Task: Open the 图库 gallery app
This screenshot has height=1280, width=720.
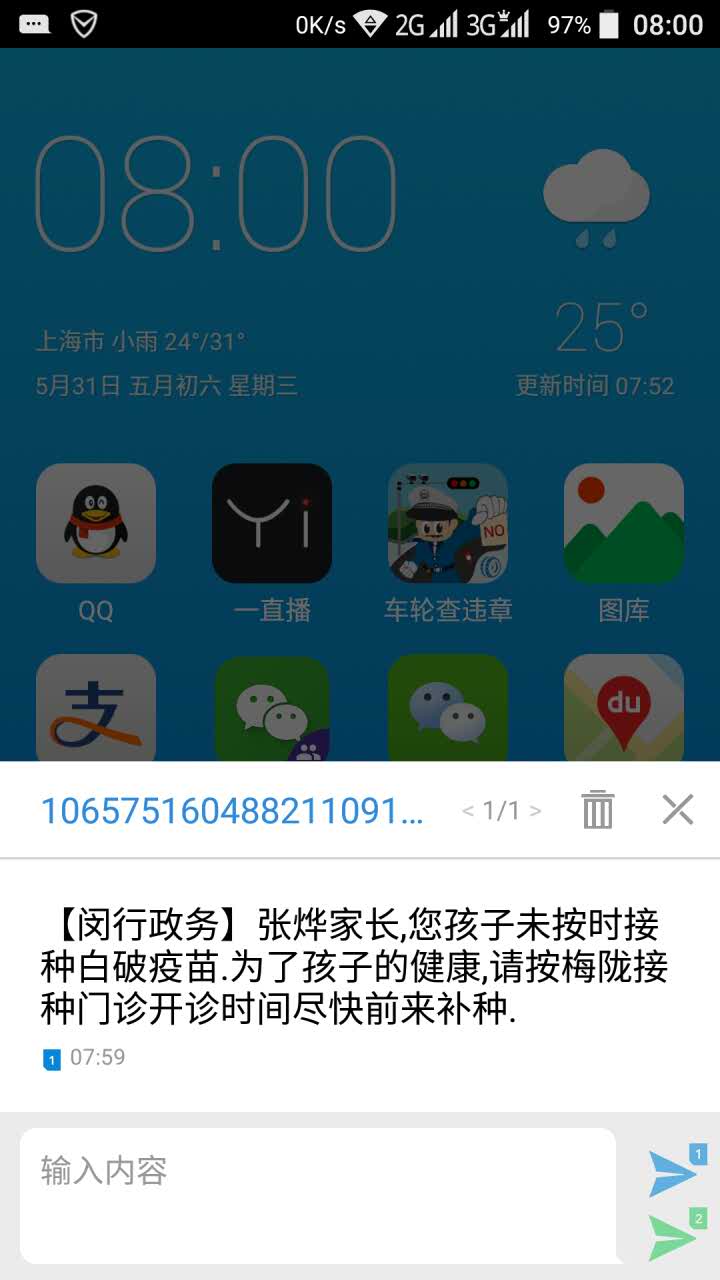Action: click(x=624, y=524)
